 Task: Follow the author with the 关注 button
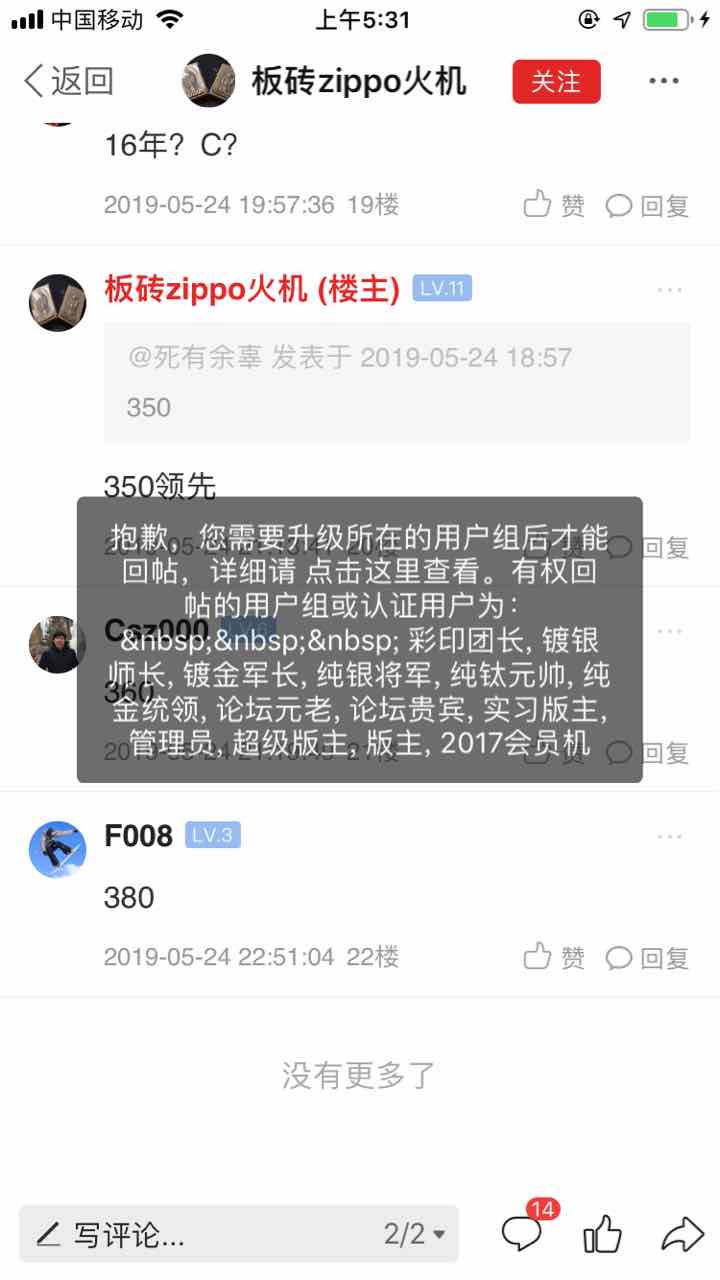click(x=556, y=81)
